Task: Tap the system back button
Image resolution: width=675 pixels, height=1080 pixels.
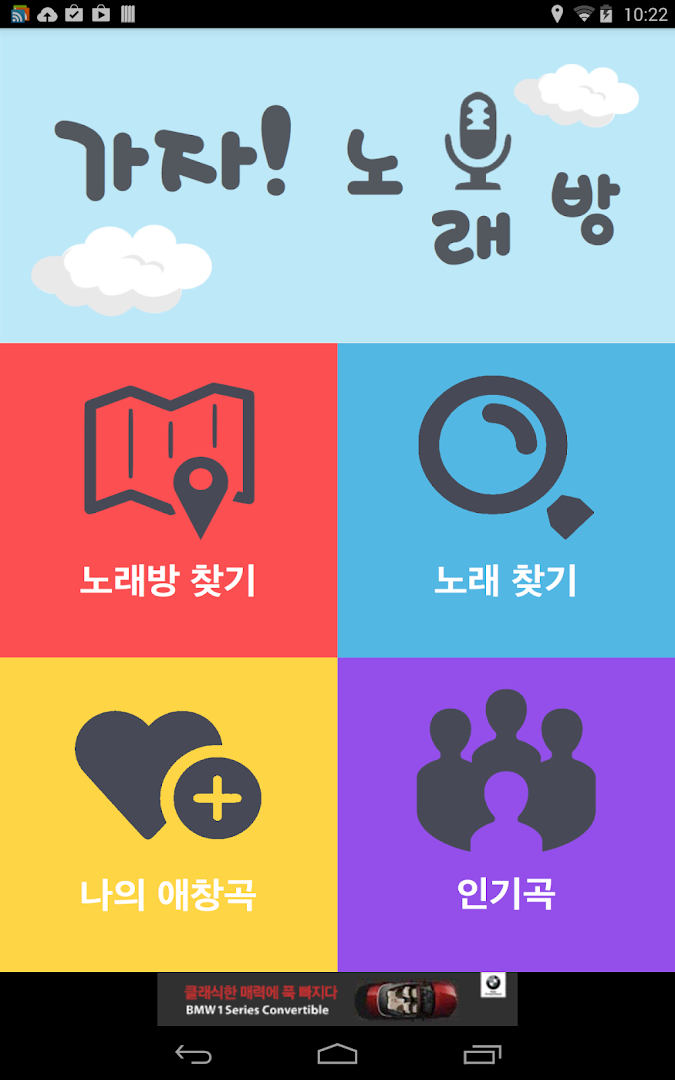Action: click(x=193, y=1054)
